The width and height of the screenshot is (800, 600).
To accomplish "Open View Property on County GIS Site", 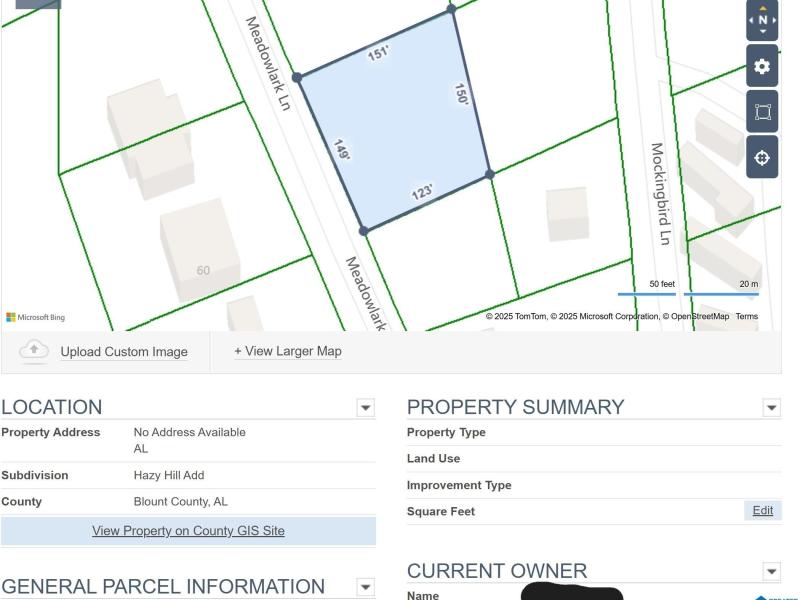I will [x=188, y=531].
